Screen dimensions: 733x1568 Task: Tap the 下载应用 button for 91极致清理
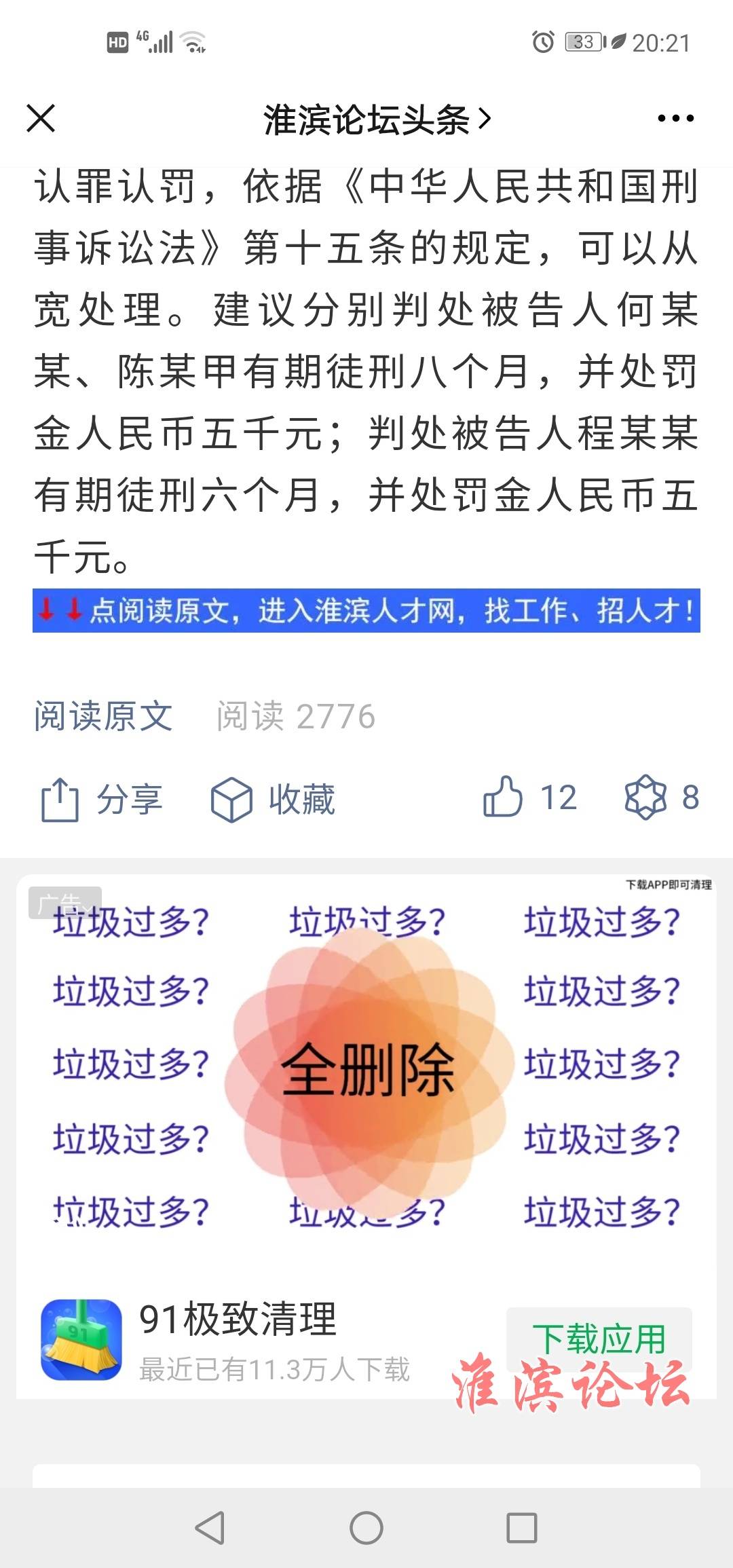(599, 1339)
